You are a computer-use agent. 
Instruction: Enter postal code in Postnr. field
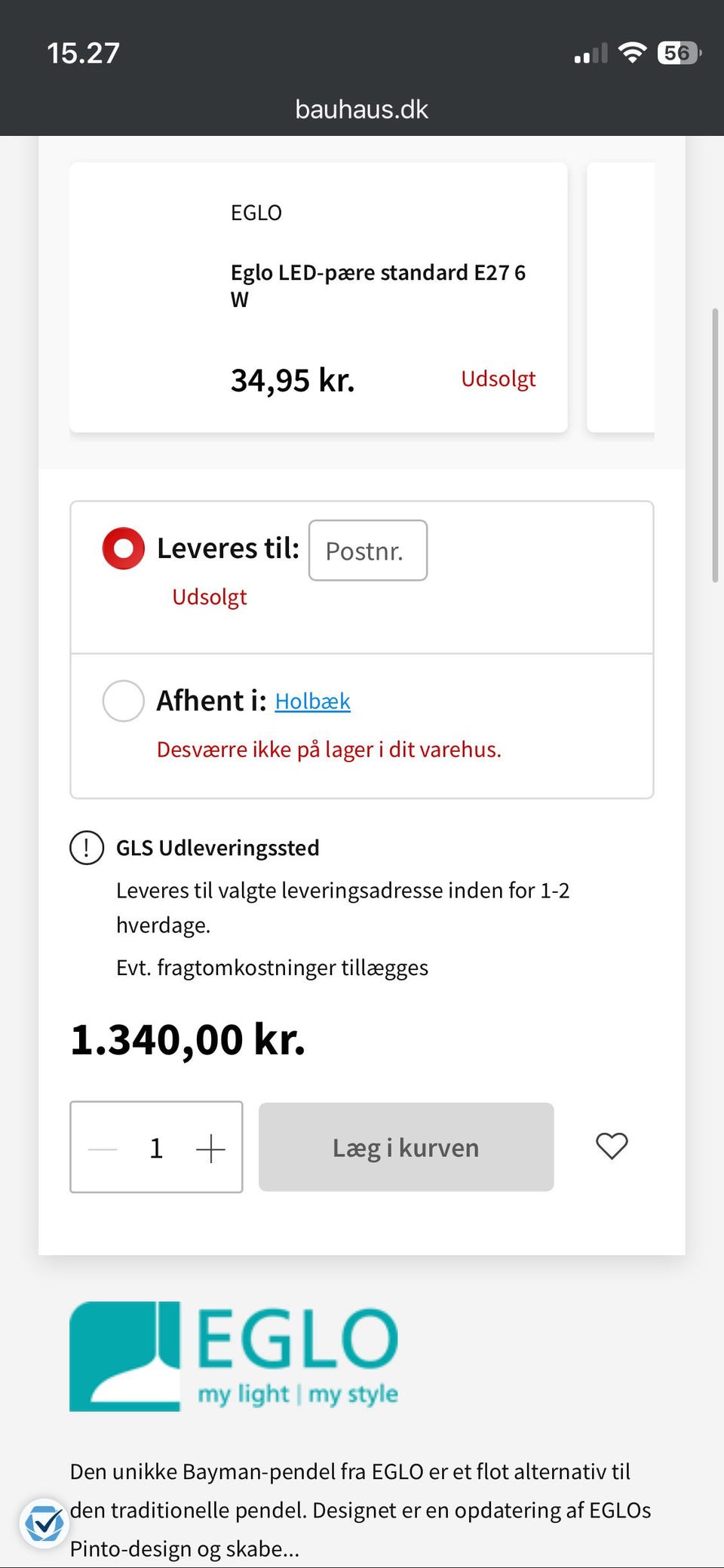click(368, 551)
